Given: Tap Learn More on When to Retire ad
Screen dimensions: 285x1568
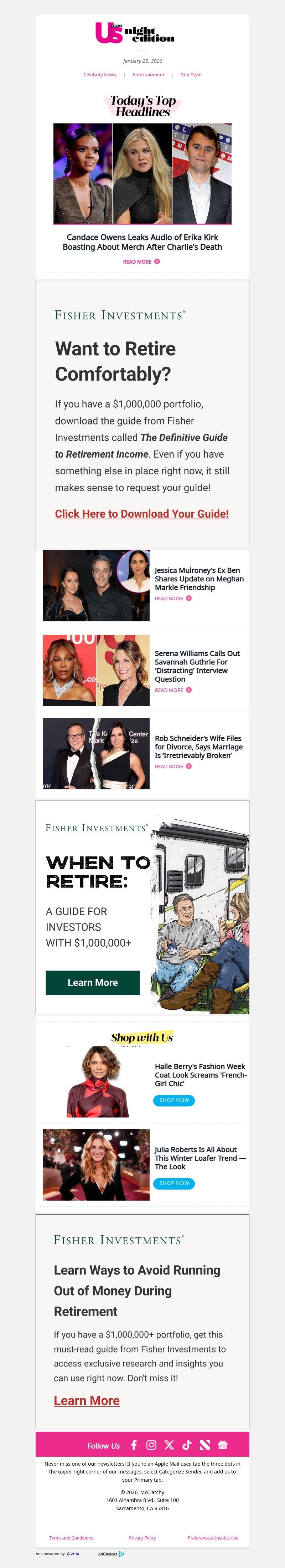Looking at the screenshot, I should coord(92,982).
